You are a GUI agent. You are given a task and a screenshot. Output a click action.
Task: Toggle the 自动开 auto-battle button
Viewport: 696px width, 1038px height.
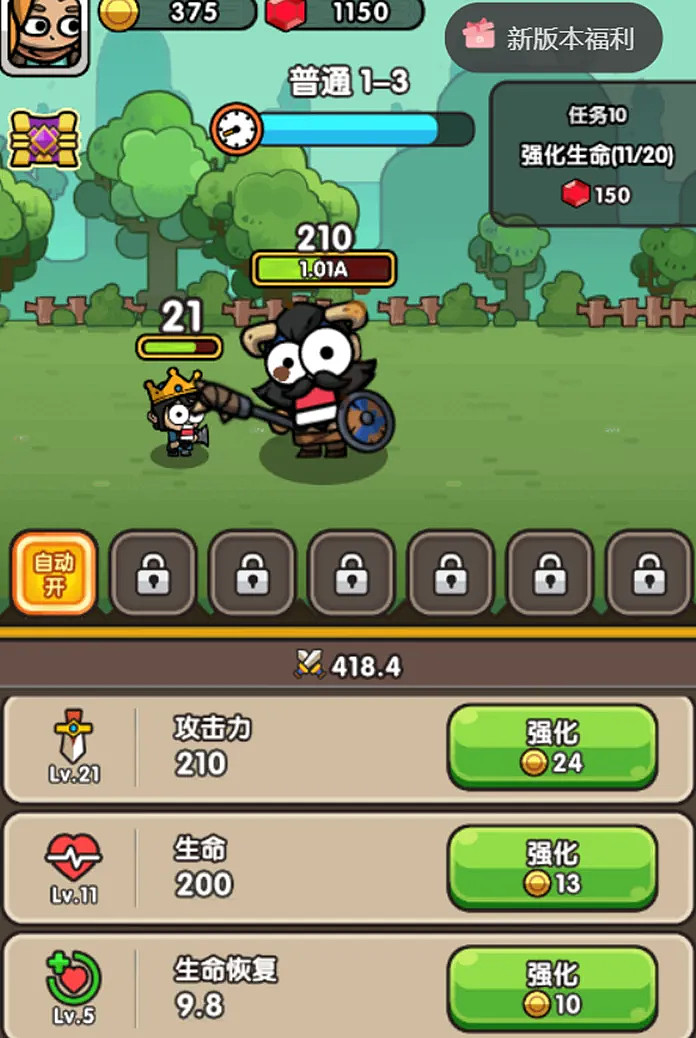[54, 574]
